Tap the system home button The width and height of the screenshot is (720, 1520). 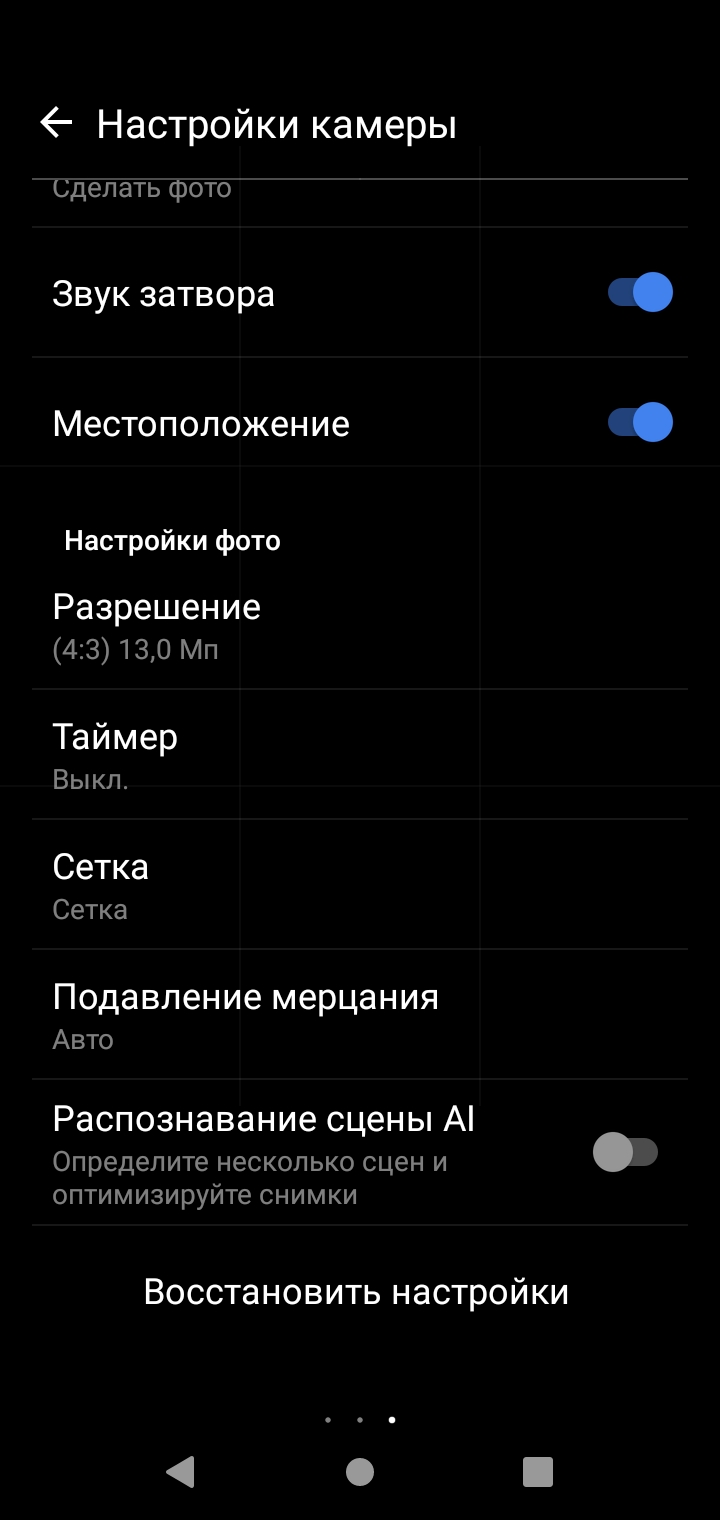tap(360, 1472)
